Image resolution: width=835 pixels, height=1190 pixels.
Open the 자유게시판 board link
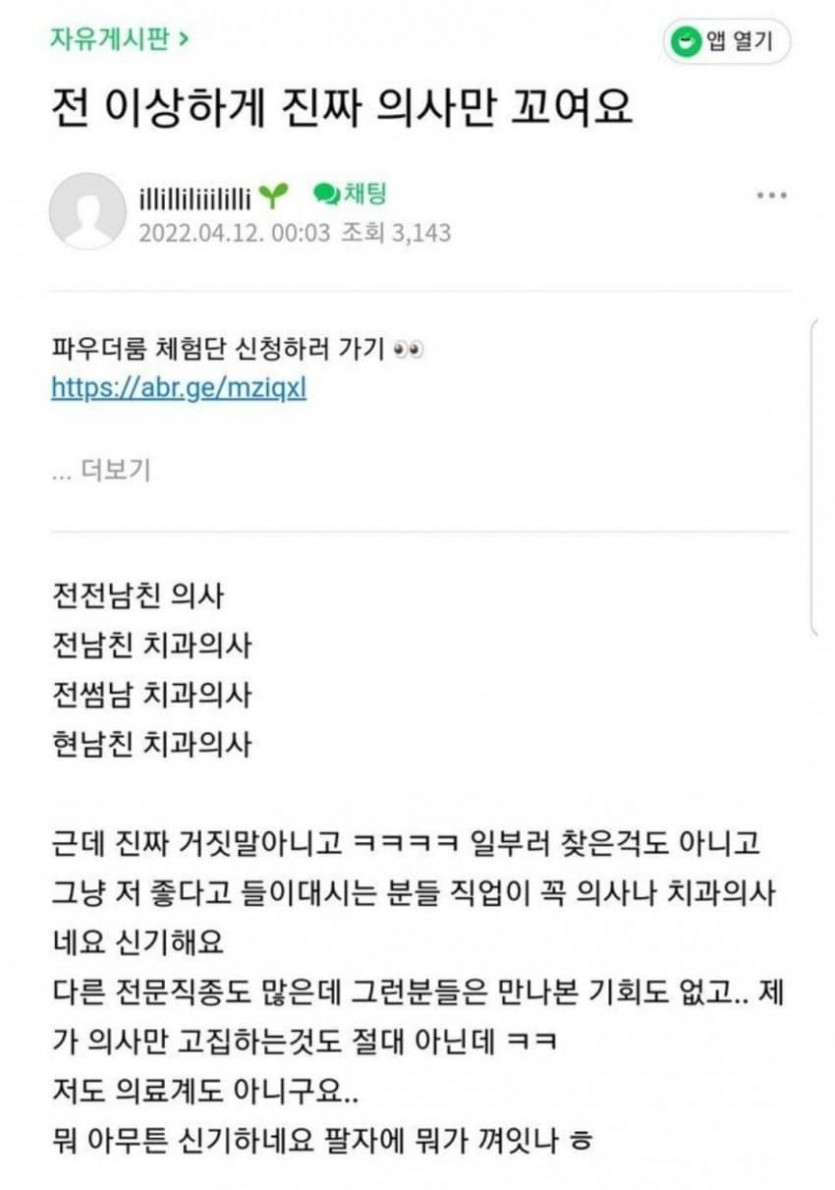click(x=118, y=39)
